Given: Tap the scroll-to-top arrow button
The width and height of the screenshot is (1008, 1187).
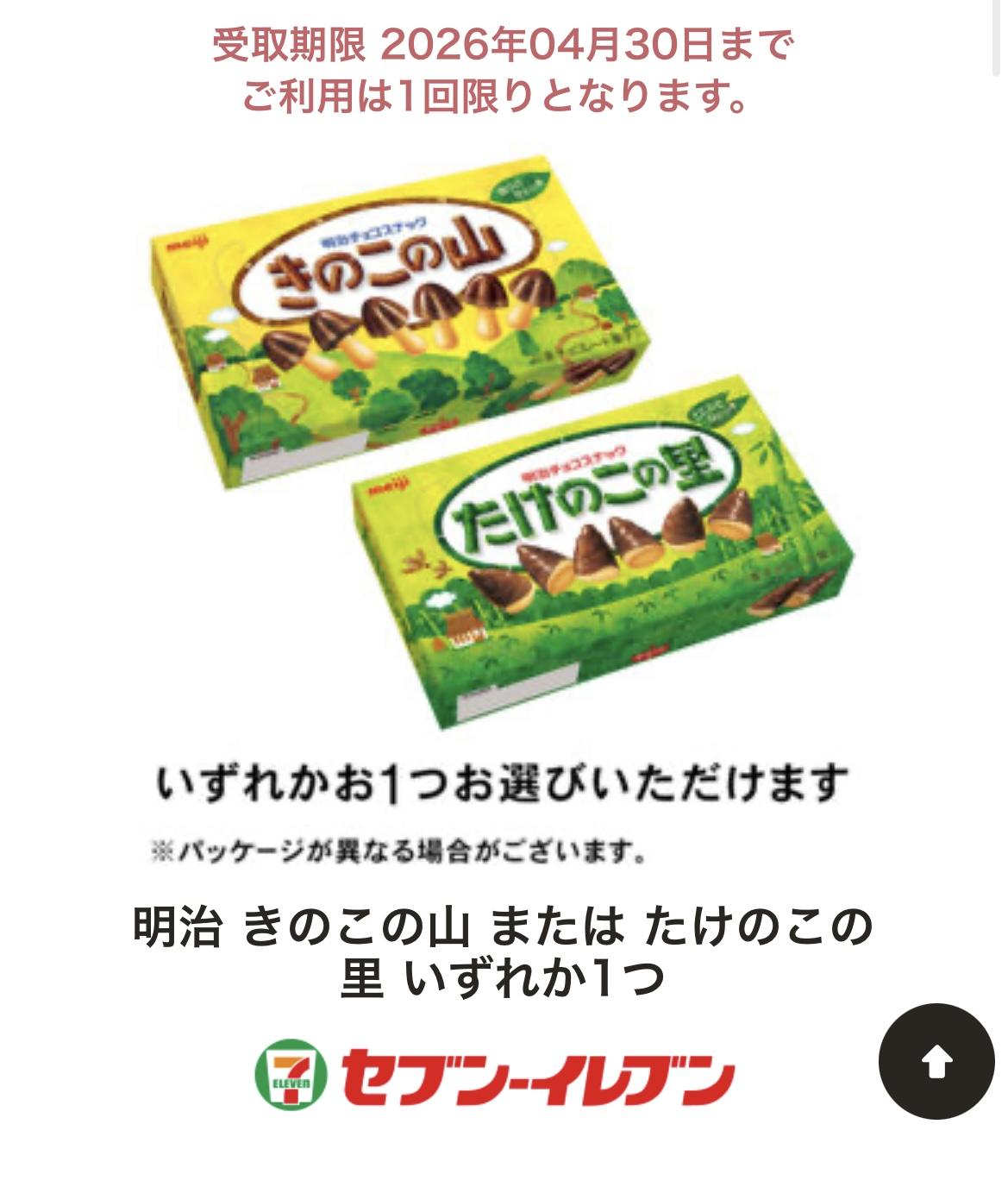Looking at the screenshot, I should tap(936, 1062).
